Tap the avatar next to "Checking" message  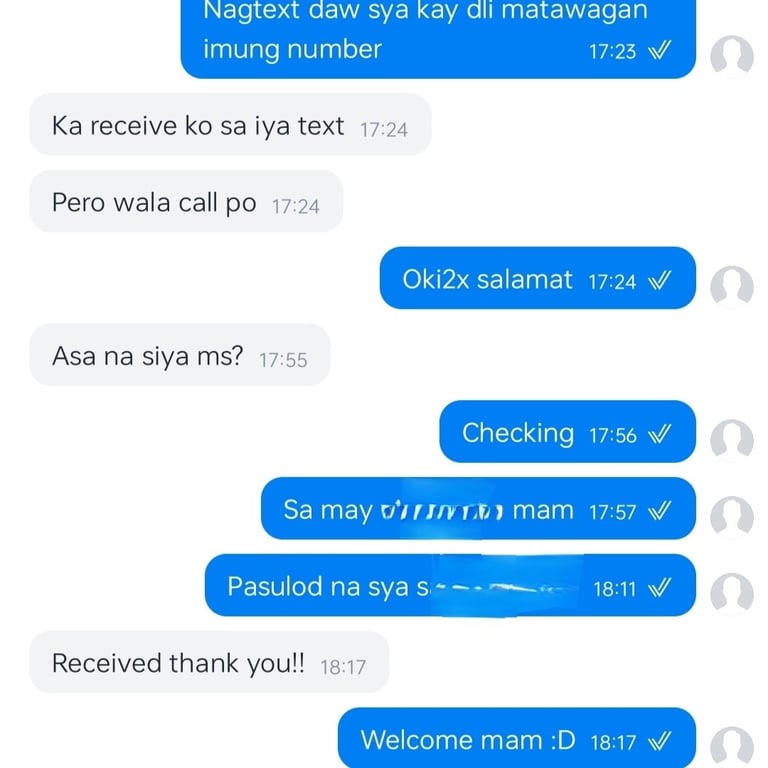point(731,440)
